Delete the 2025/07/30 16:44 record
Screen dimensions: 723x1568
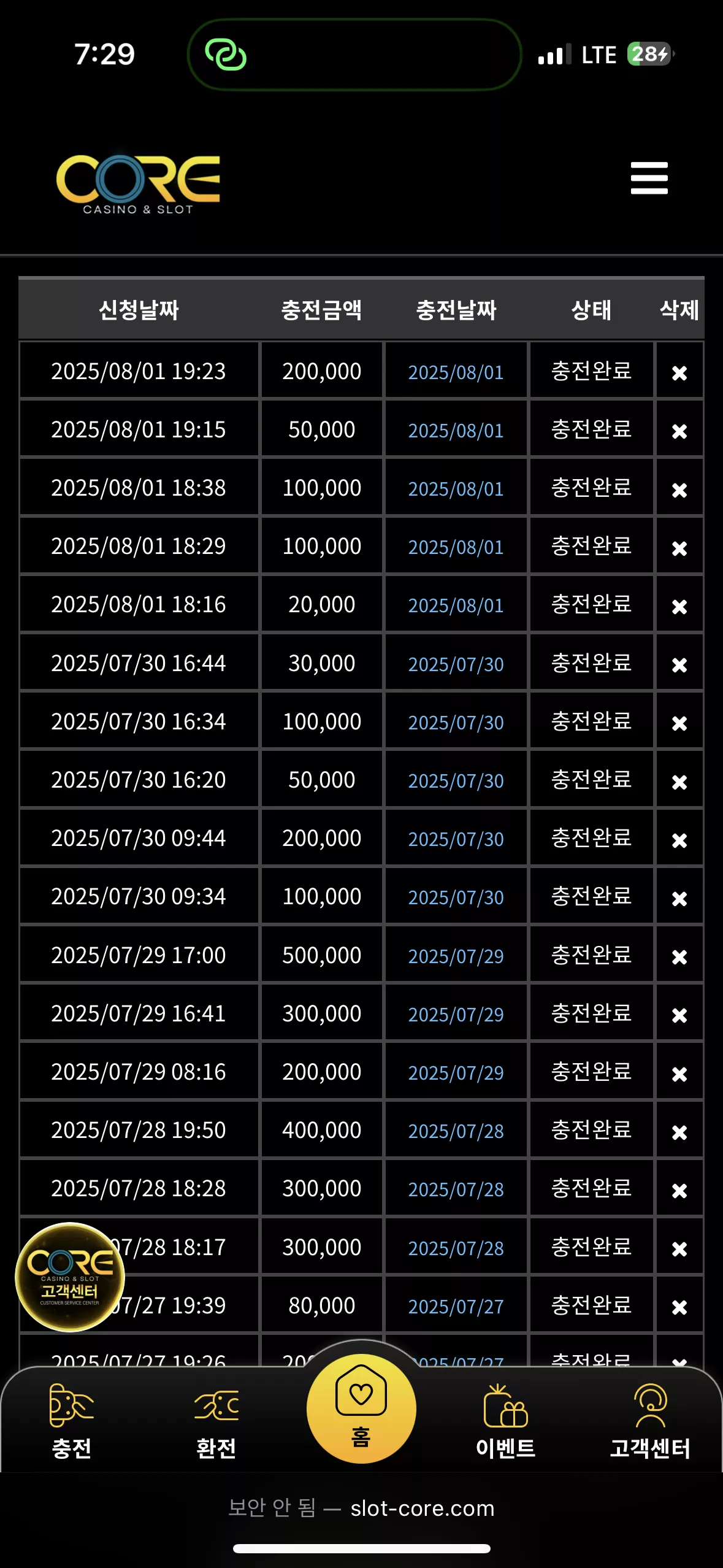pos(679,664)
